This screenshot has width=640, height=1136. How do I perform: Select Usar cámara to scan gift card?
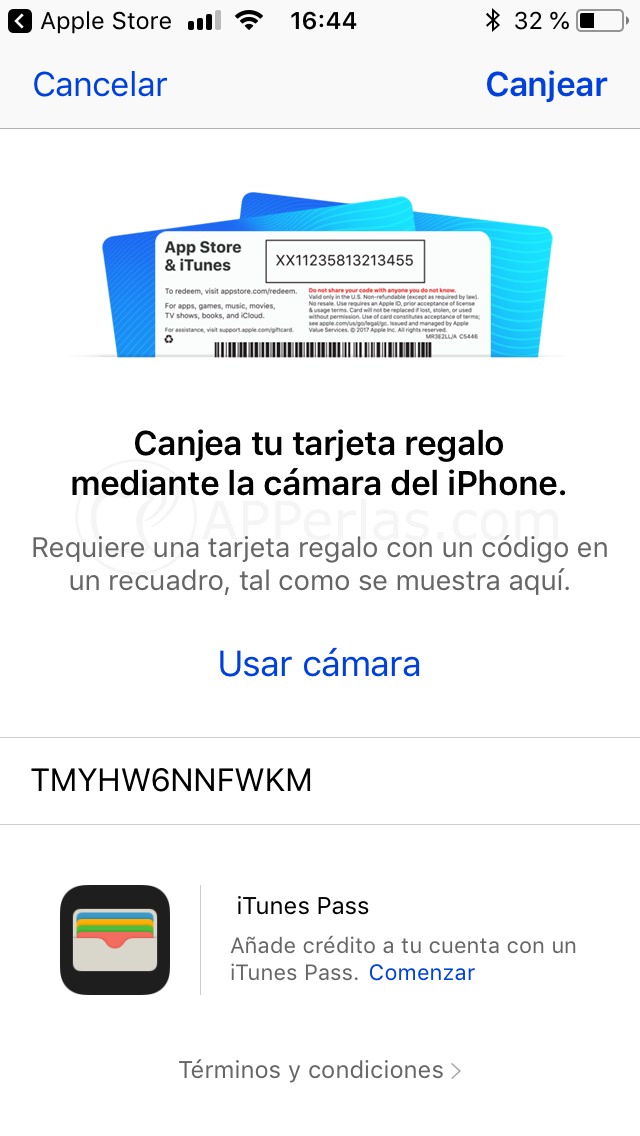[x=320, y=664]
